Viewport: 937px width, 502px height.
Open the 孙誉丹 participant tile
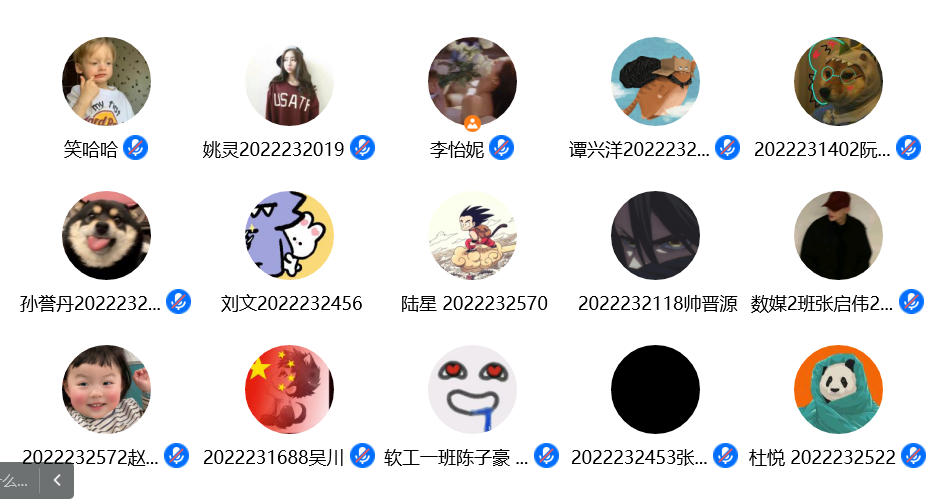[x=106, y=236]
